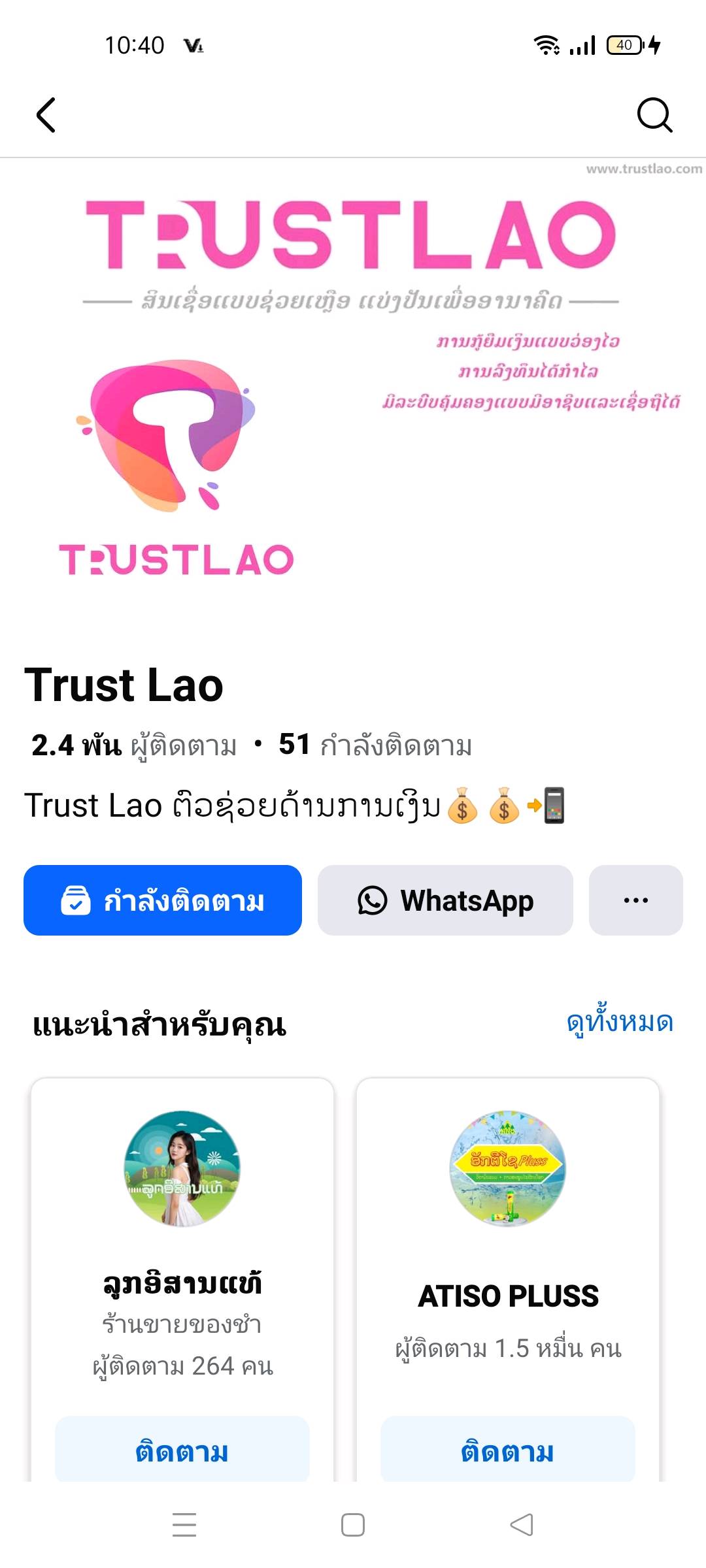Go back using the top-left arrow
The width and height of the screenshot is (706, 1568).
(46, 116)
